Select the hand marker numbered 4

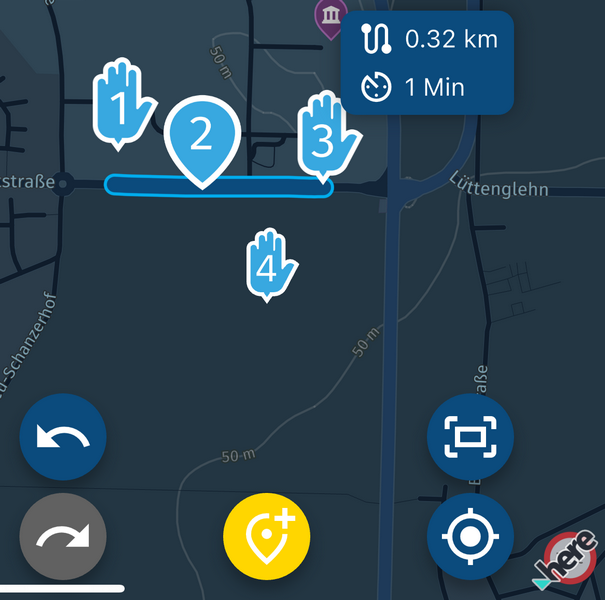(268, 265)
